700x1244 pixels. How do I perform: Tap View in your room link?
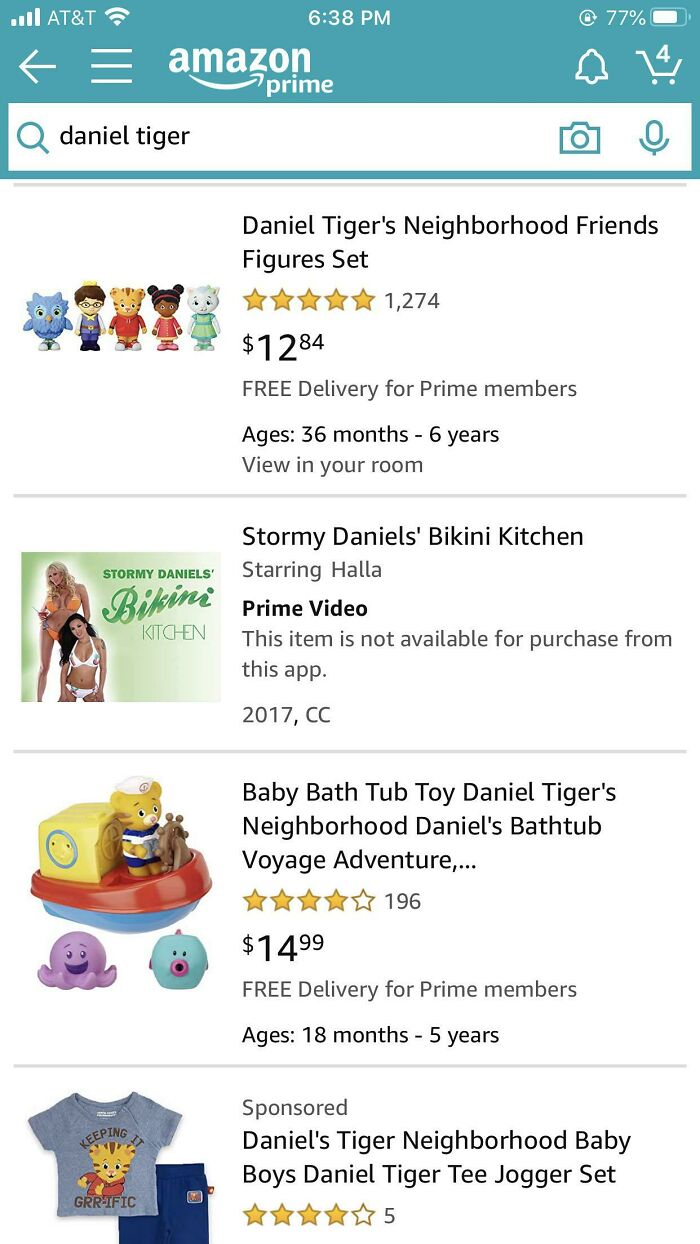332,465
